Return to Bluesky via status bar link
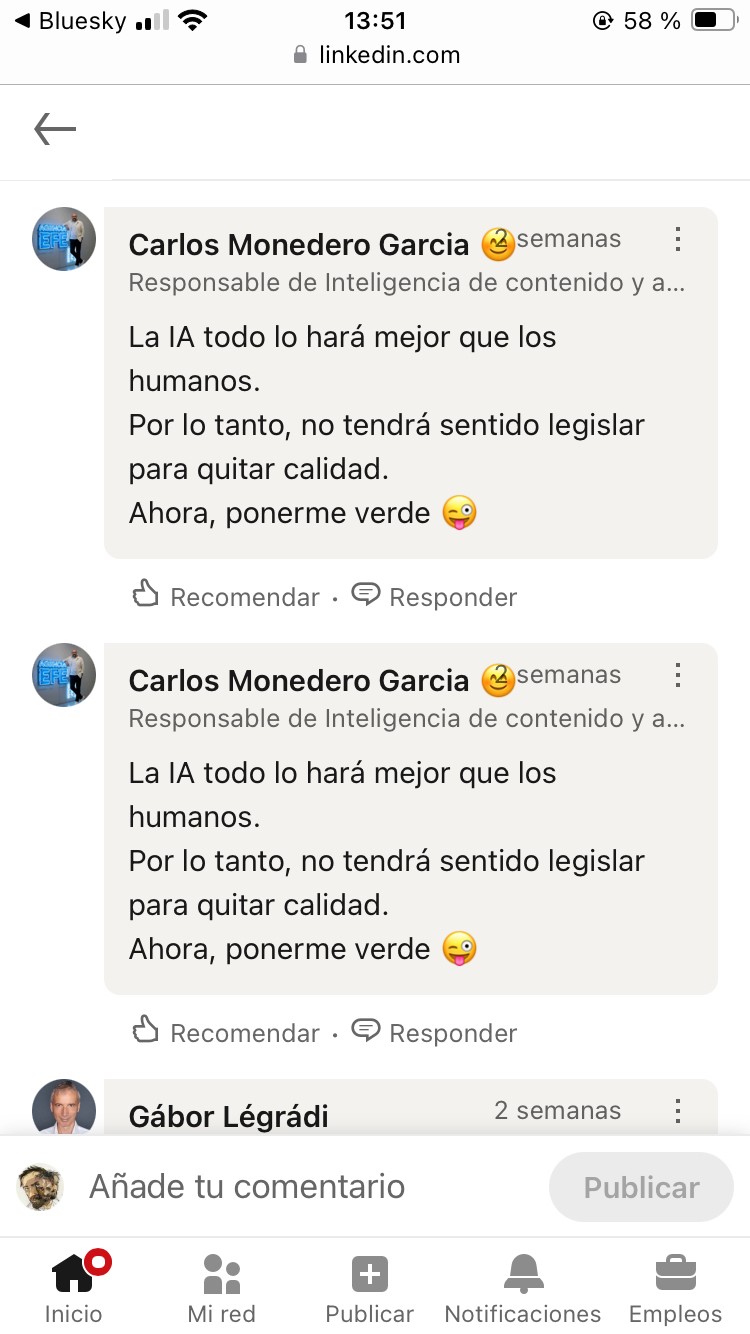Image resolution: width=750 pixels, height=1334 pixels. pos(70,20)
